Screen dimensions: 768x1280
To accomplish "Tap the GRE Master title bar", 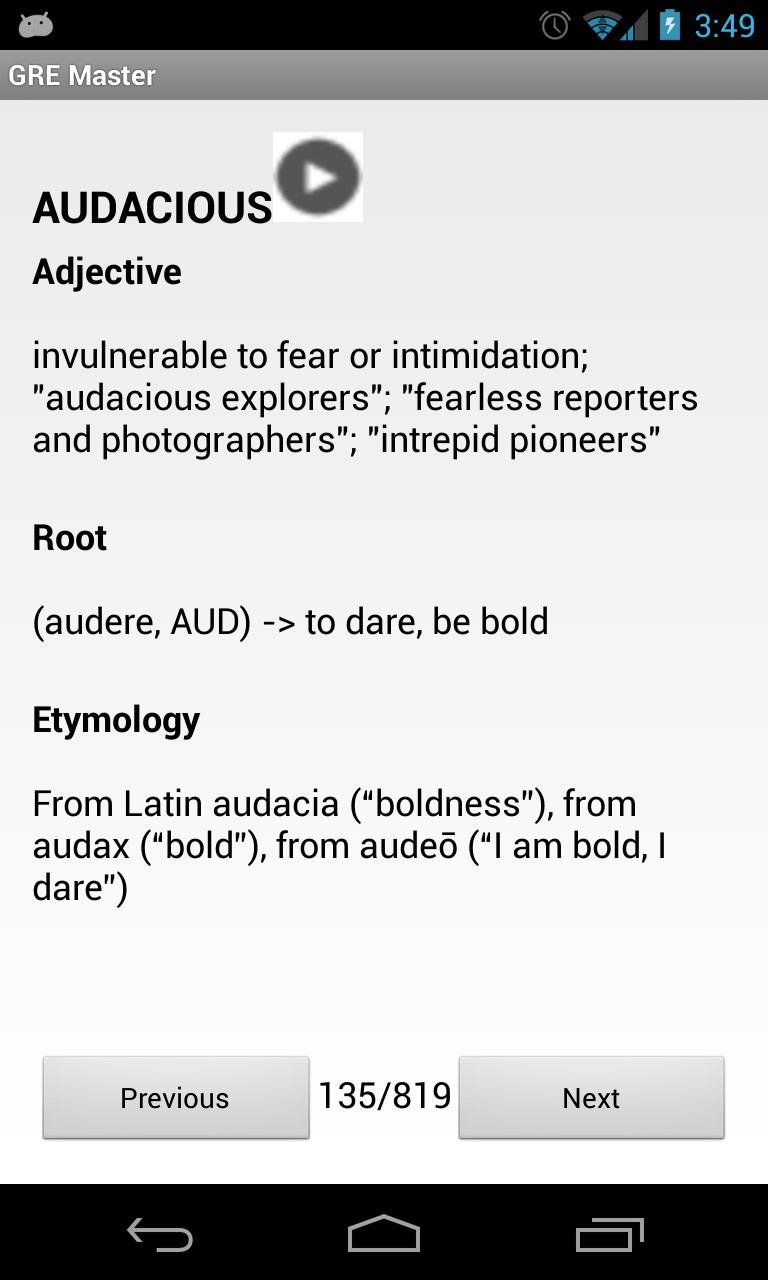I will [x=83, y=75].
